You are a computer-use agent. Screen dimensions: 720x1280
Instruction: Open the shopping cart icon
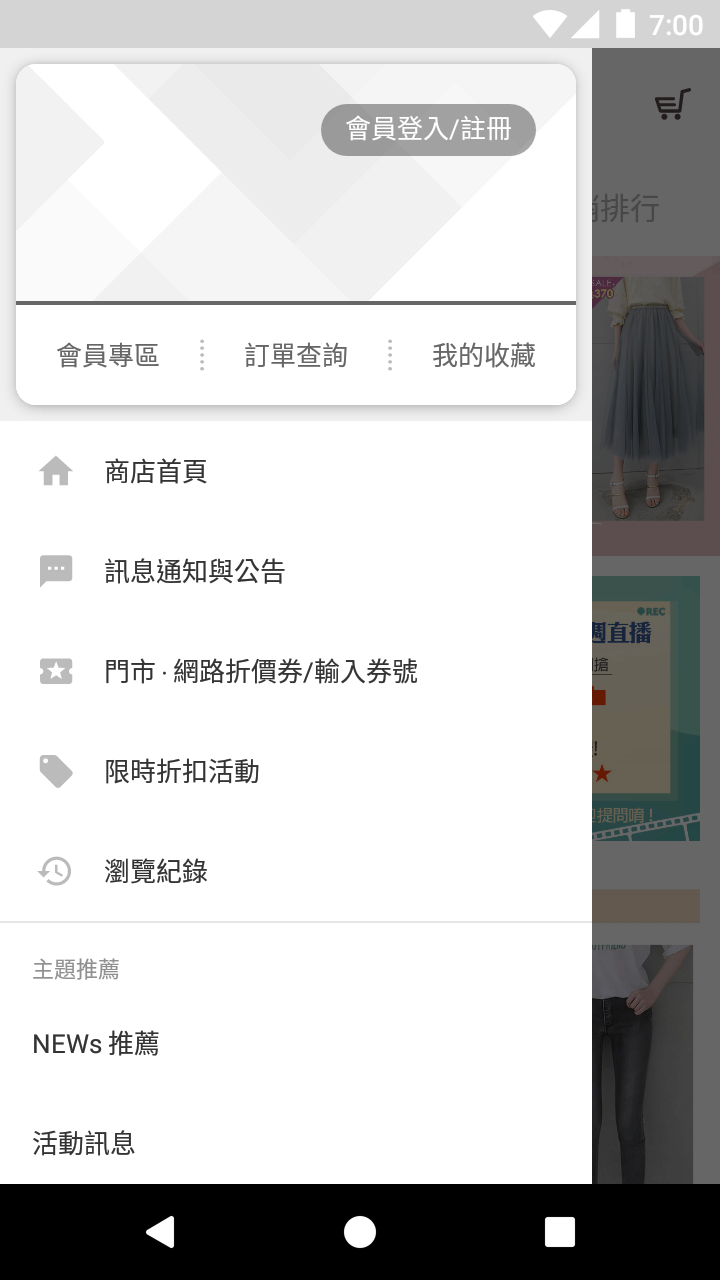coord(672,101)
